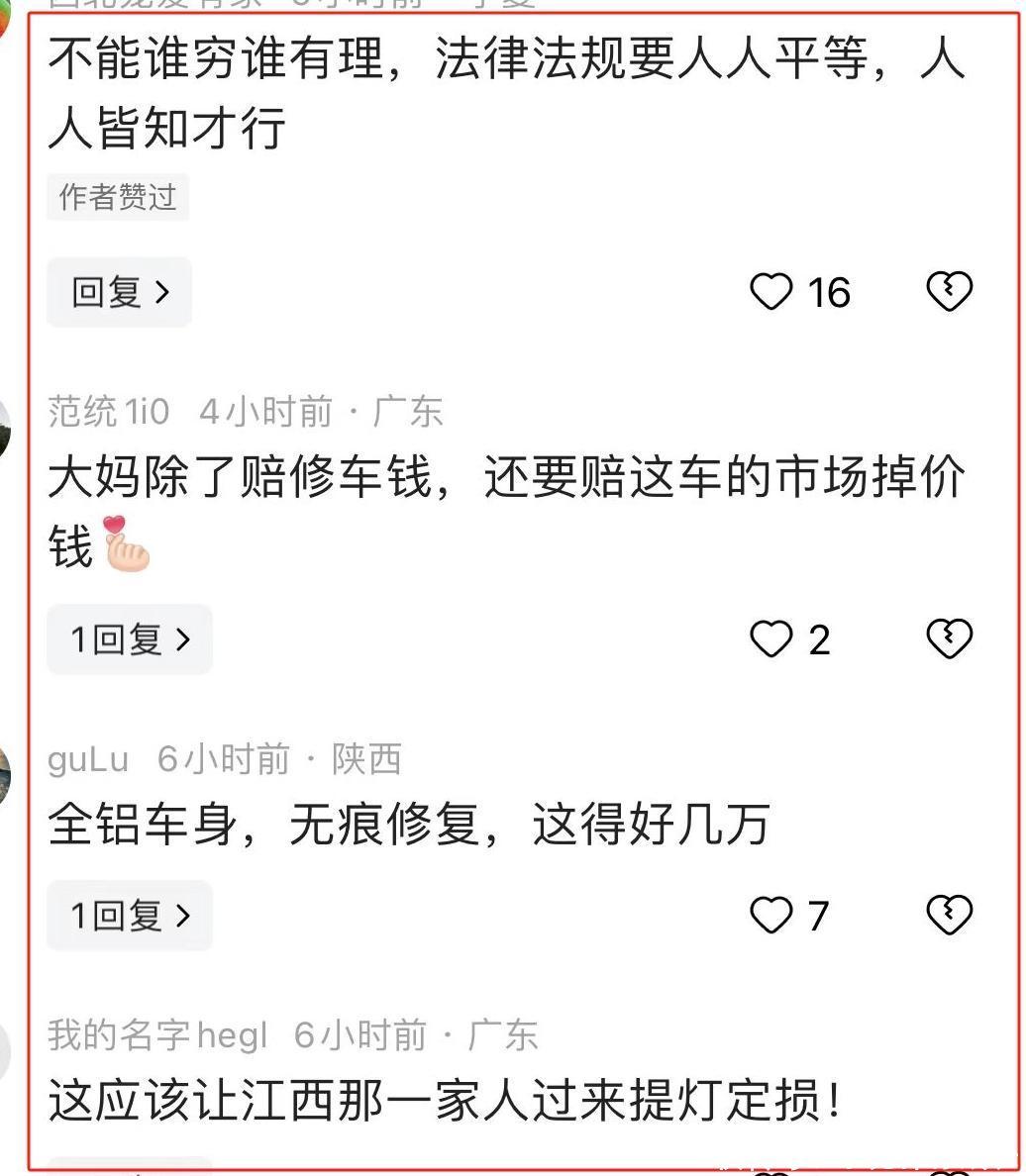Like guLu's 全铝车身 comment
Viewport: 1026px width, 1176px height.
pos(771,916)
